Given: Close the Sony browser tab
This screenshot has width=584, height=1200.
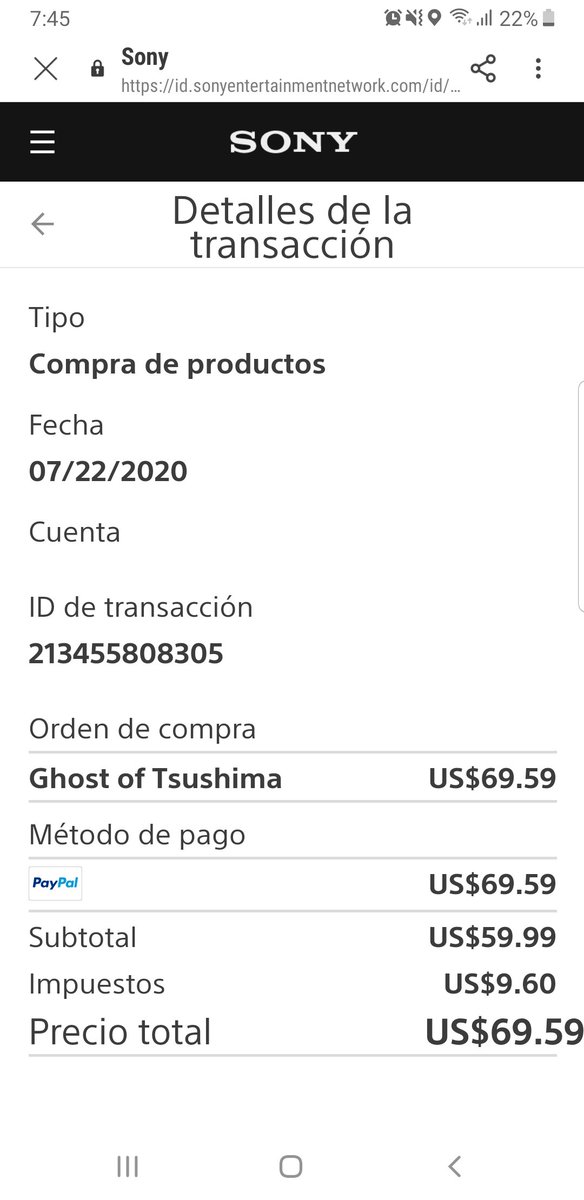Looking at the screenshot, I should point(46,68).
